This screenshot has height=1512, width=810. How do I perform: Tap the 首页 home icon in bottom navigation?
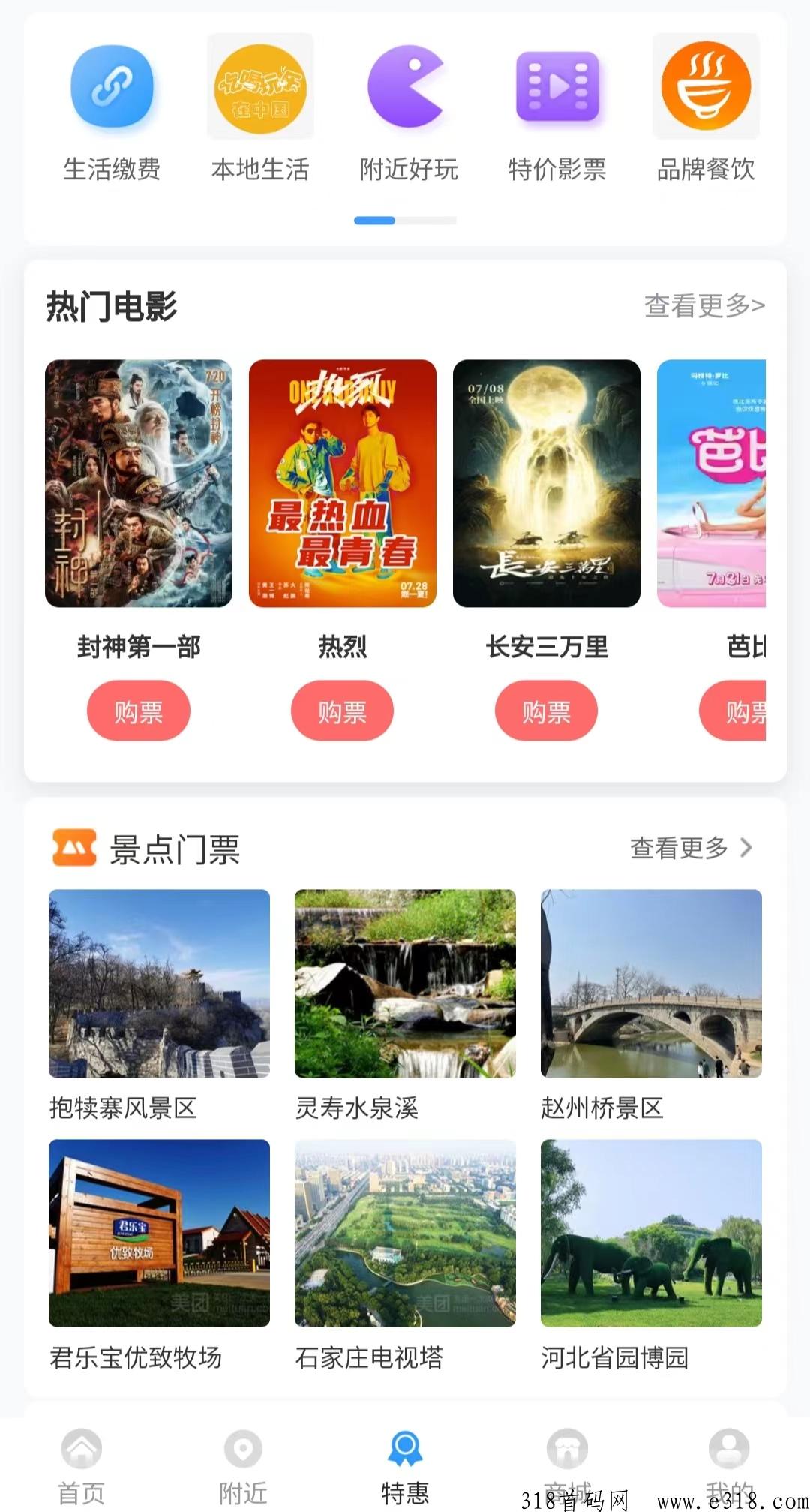(x=80, y=1456)
